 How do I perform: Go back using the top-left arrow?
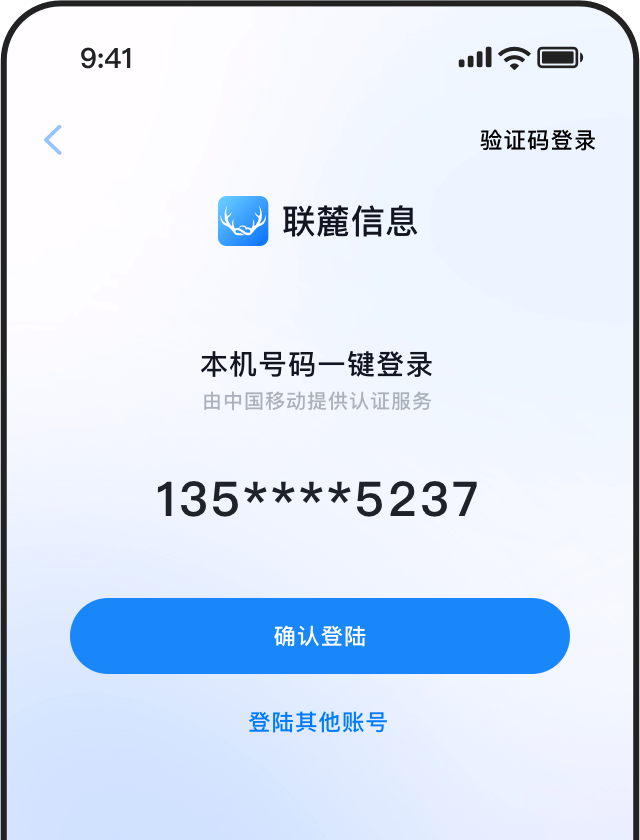coord(53,140)
